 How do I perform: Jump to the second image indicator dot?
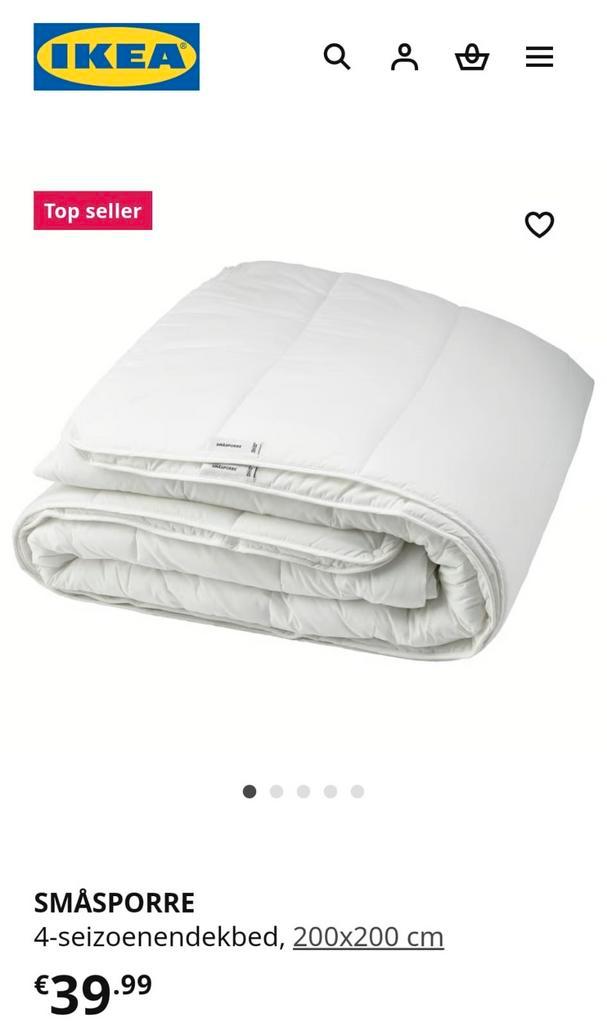pos(276,791)
